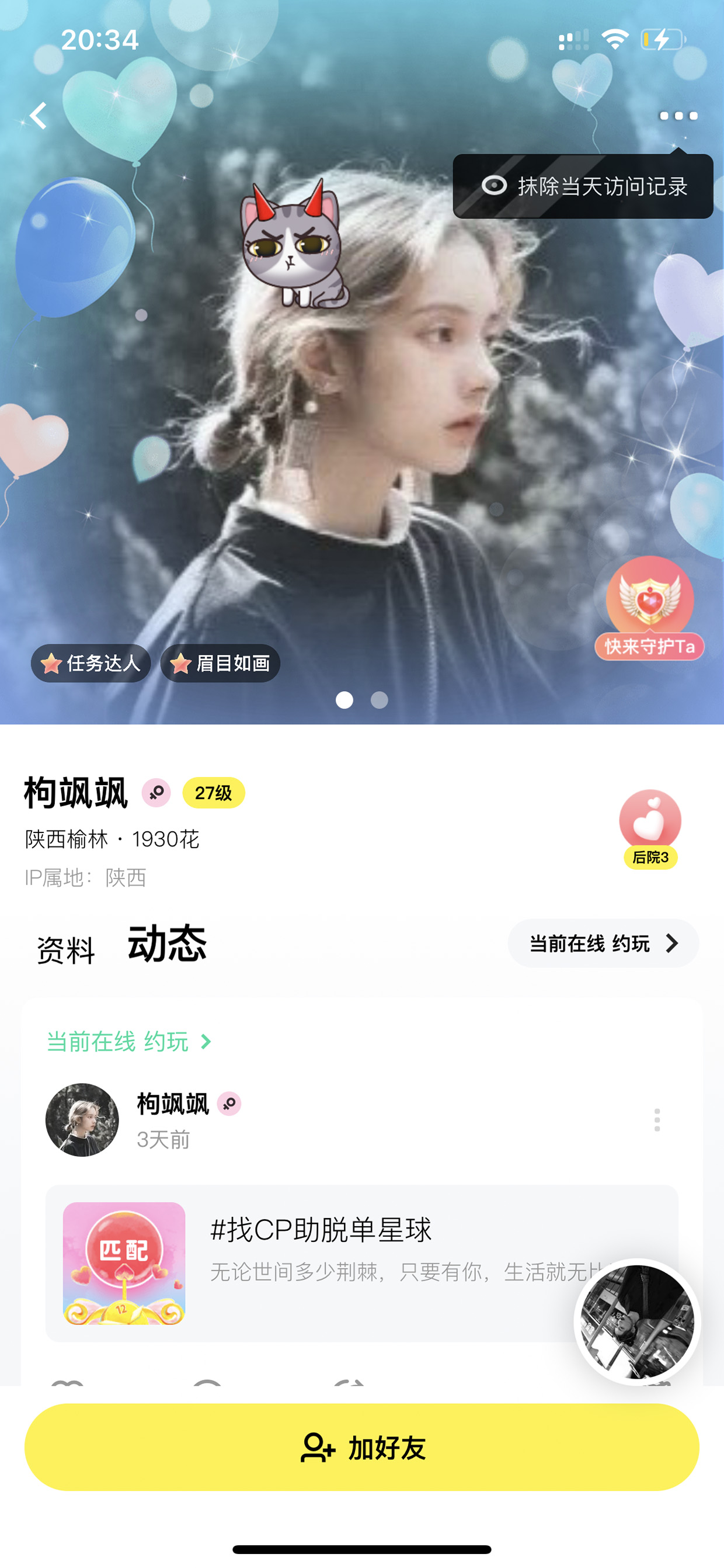Open the #找CP助脱单星球 topic card

click(361, 1263)
